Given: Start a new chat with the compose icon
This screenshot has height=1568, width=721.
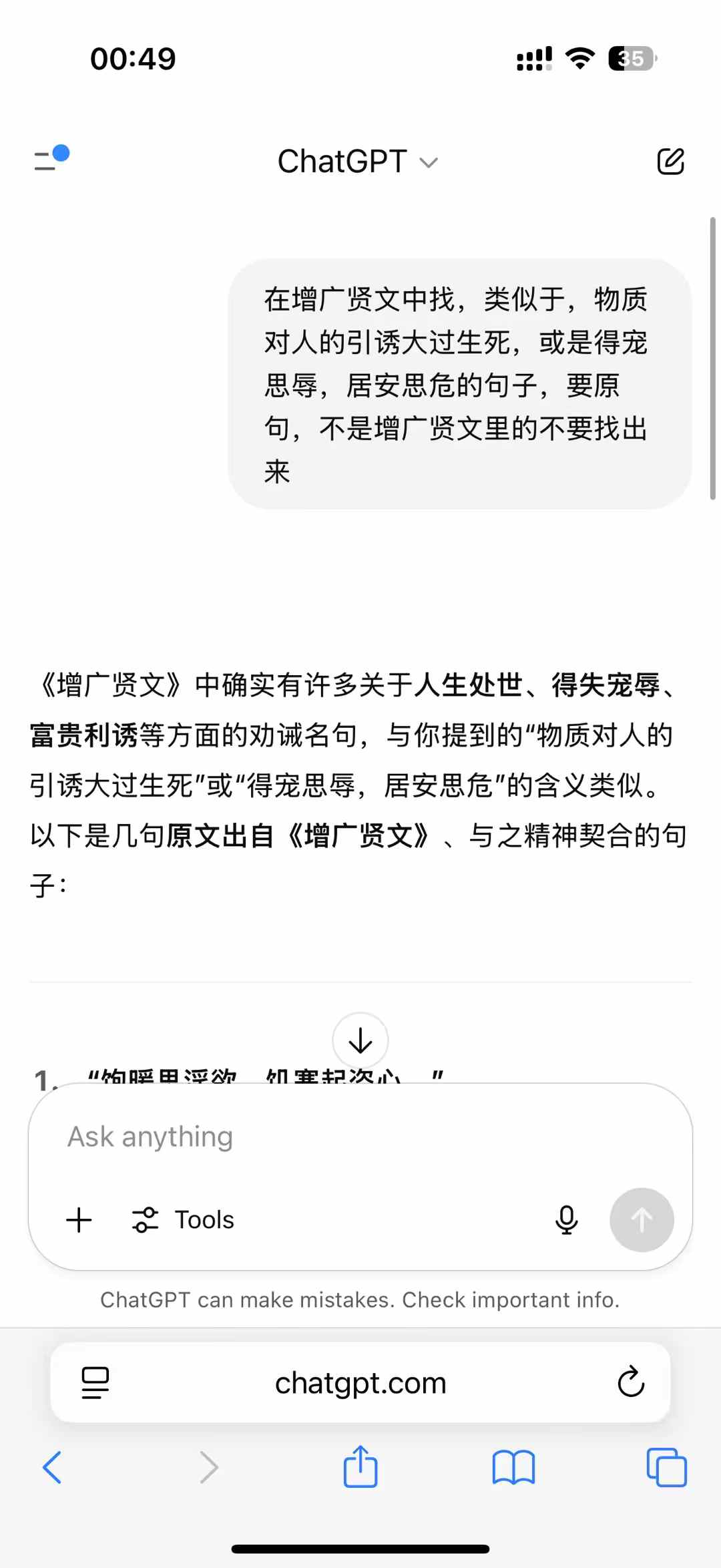Looking at the screenshot, I should point(671,161).
